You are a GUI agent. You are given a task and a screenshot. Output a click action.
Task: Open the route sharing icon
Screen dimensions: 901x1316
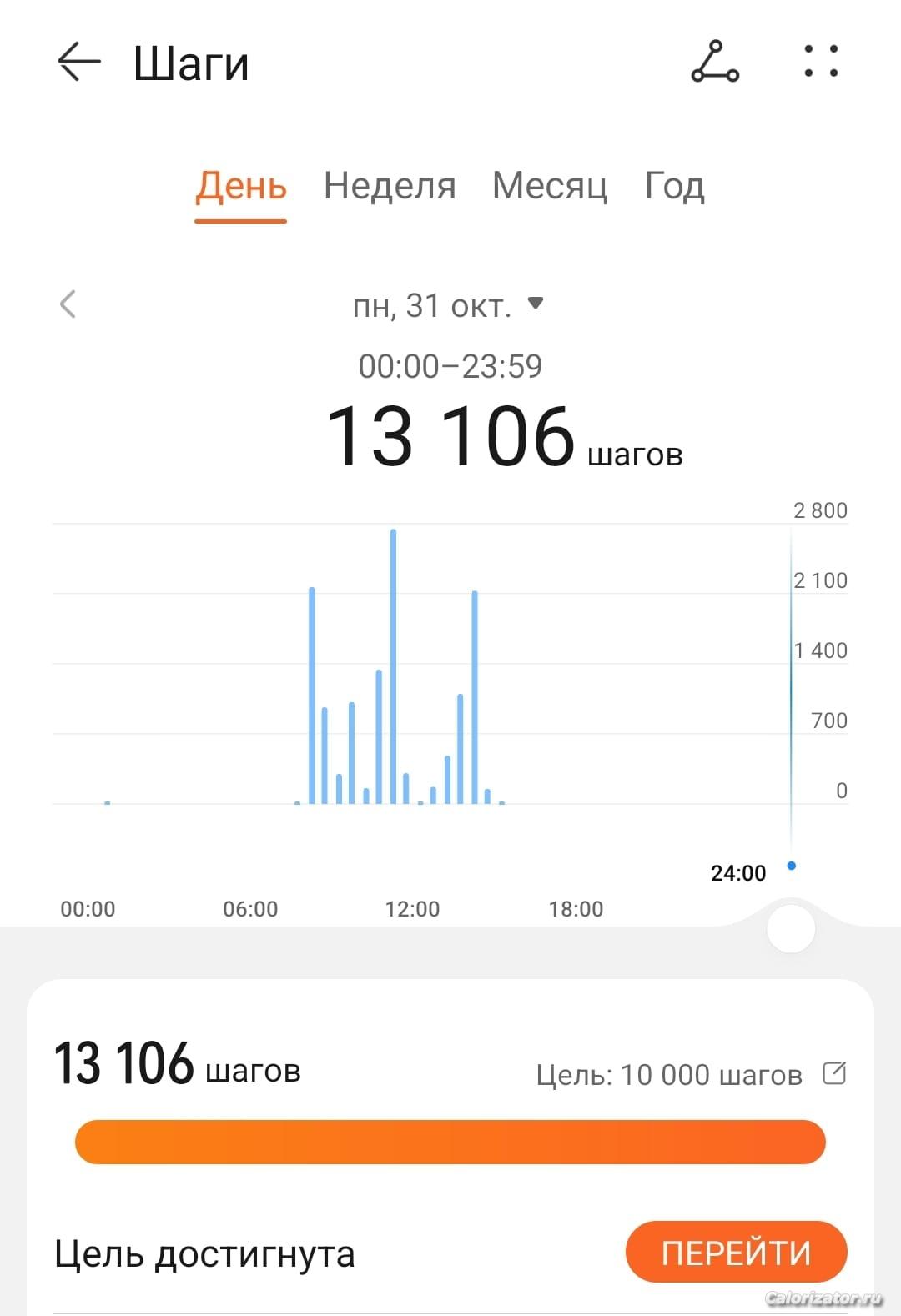(715, 63)
